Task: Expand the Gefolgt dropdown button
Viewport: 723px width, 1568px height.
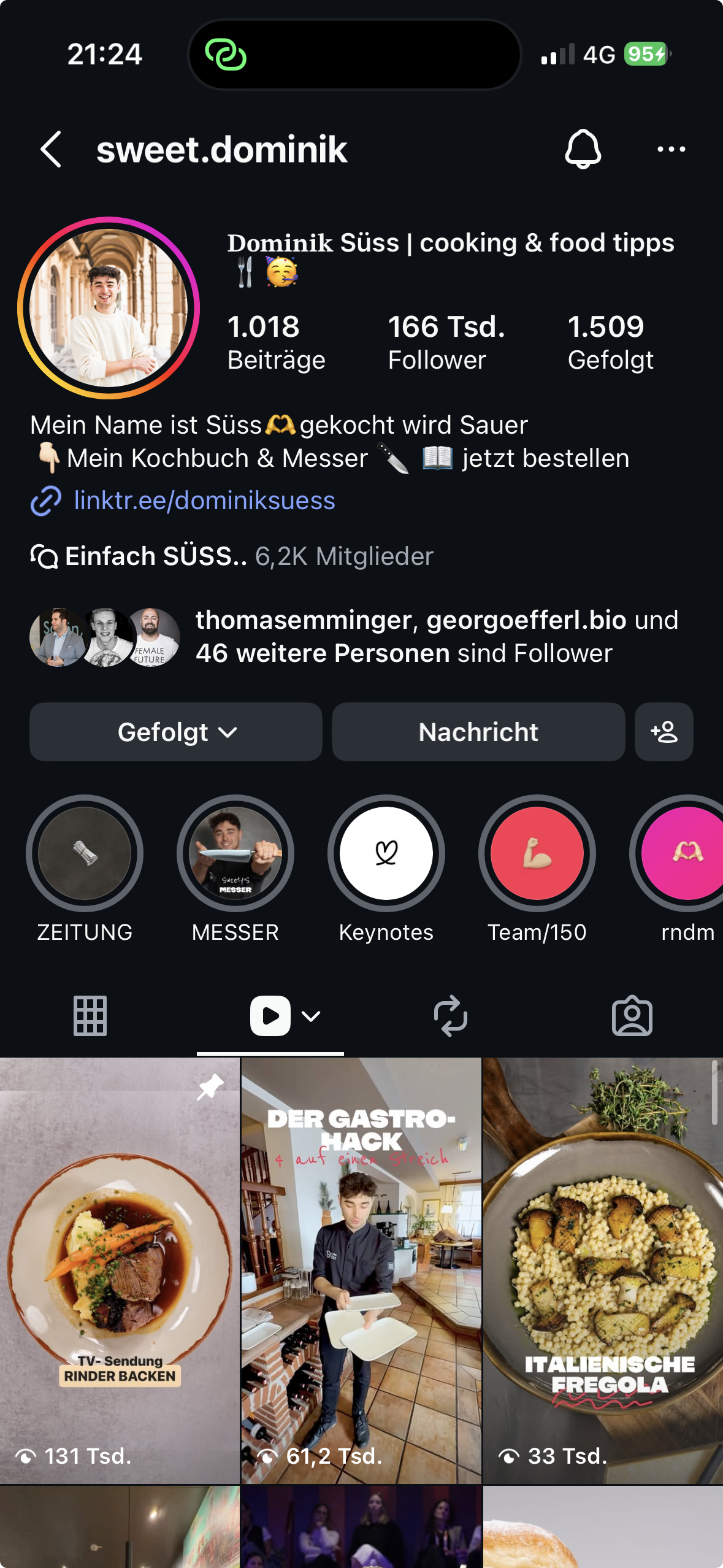Action: coord(176,732)
